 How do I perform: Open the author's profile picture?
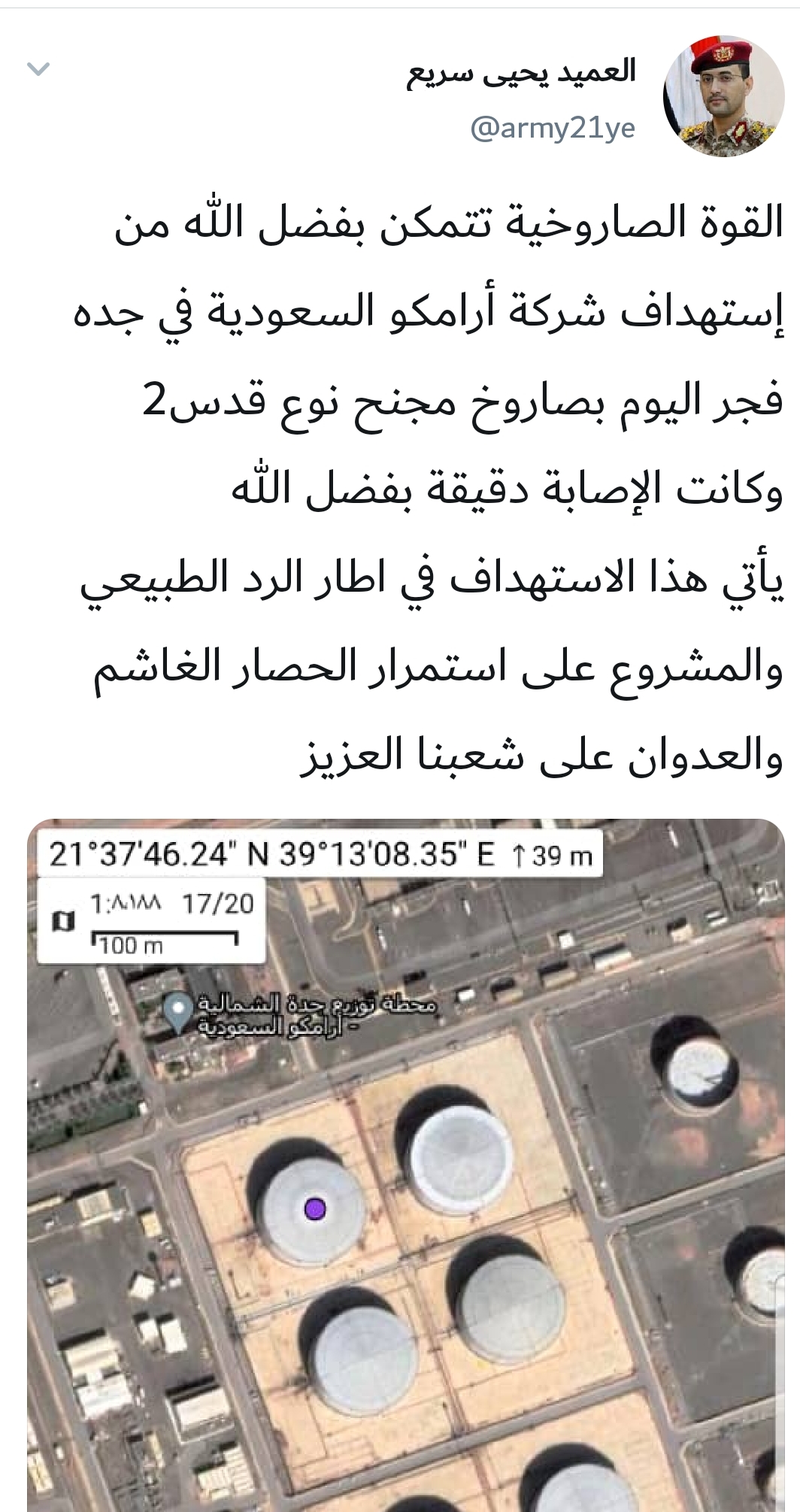tap(723, 97)
